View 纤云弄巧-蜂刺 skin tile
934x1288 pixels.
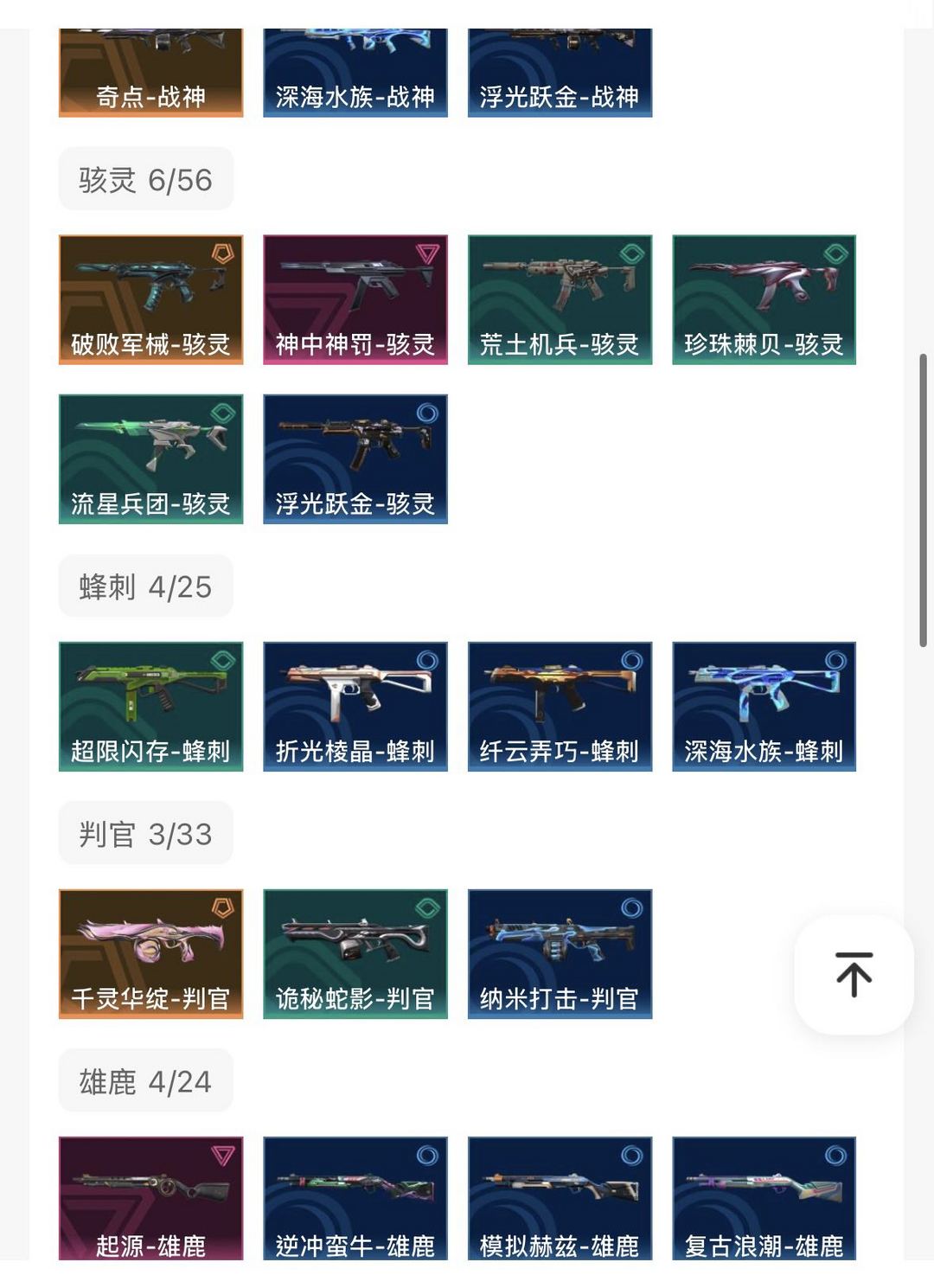click(560, 706)
